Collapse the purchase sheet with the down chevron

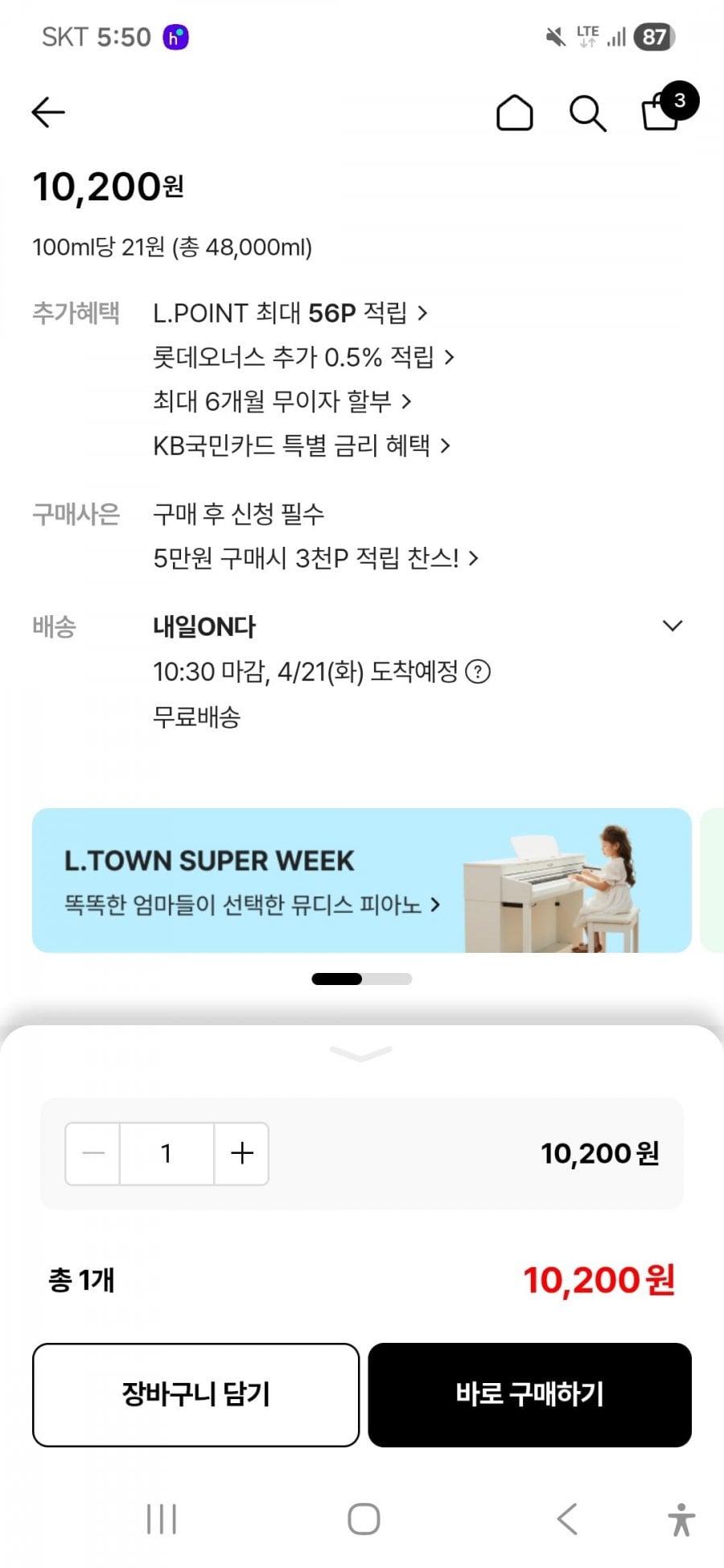tap(361, 1053)
